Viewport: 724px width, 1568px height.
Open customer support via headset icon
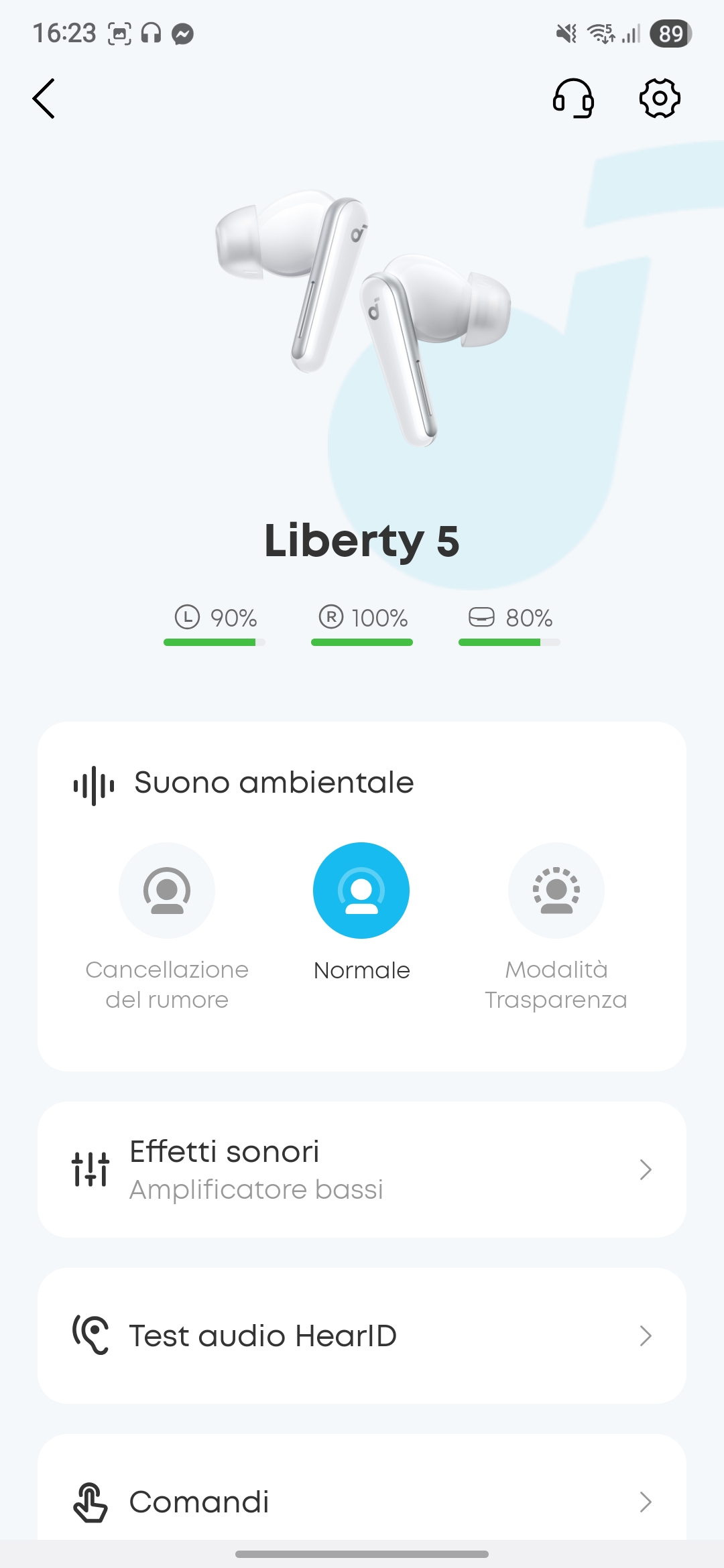click(573, 99)
